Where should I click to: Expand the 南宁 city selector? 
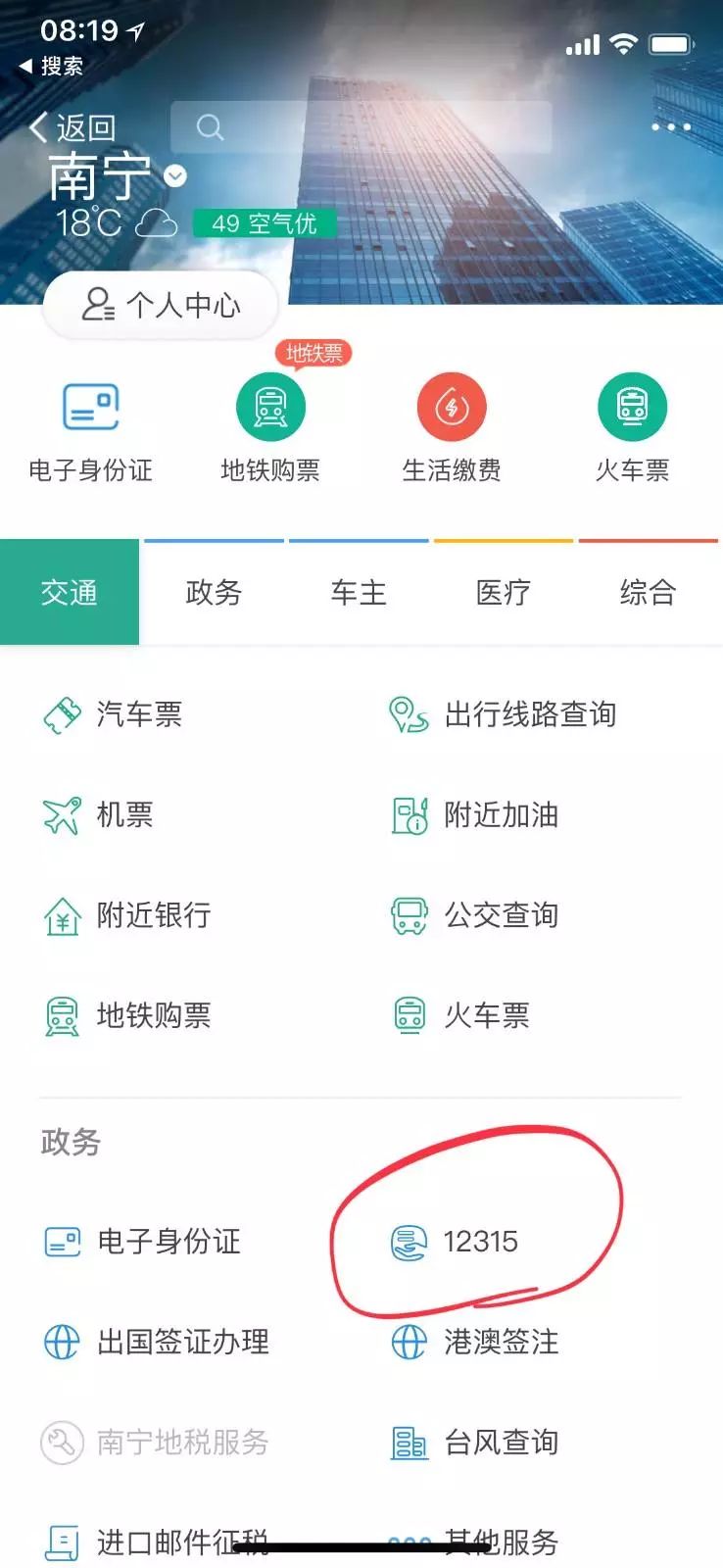coord(175,176)
